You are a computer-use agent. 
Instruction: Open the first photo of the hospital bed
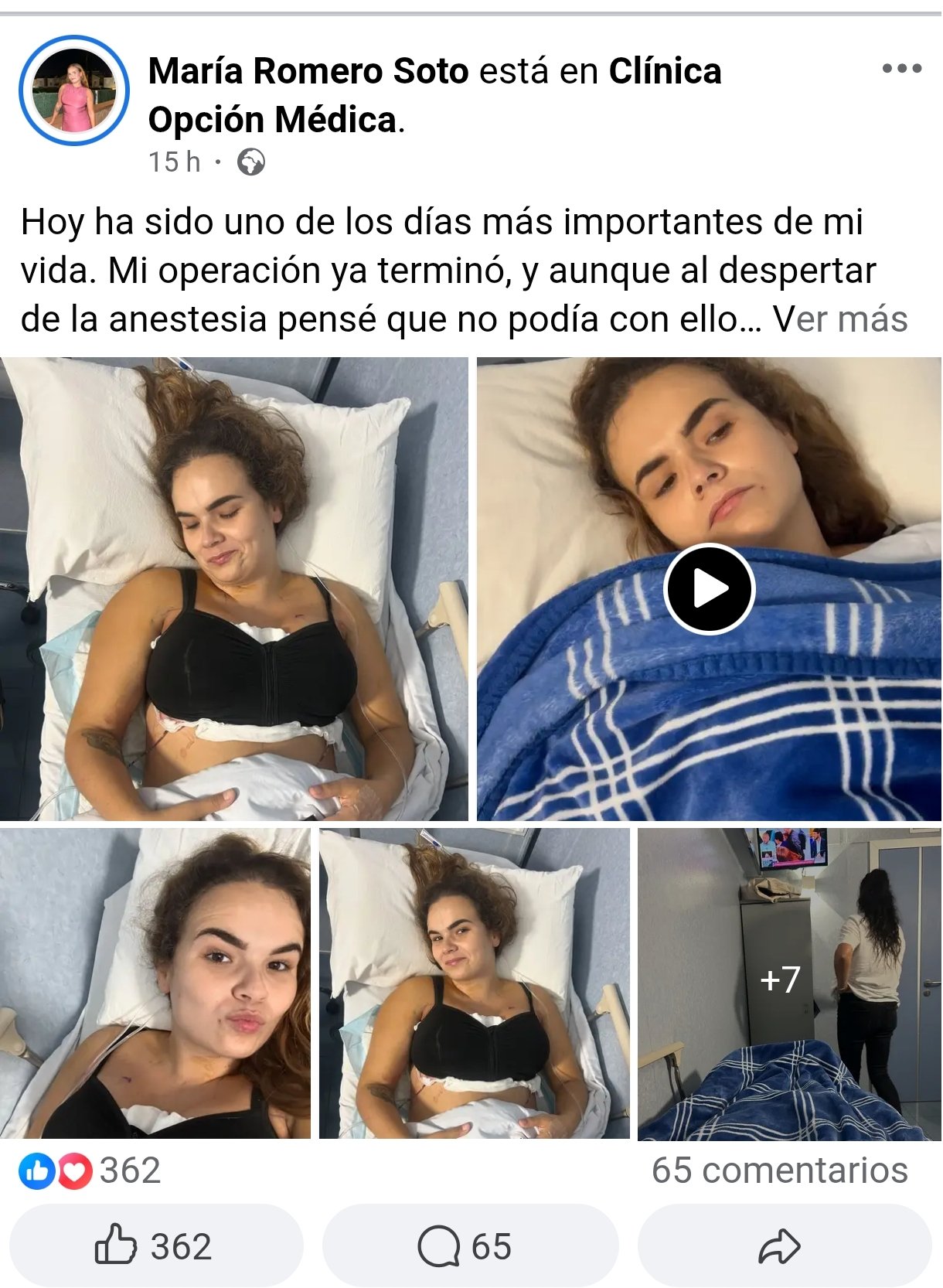pos(233,588)
